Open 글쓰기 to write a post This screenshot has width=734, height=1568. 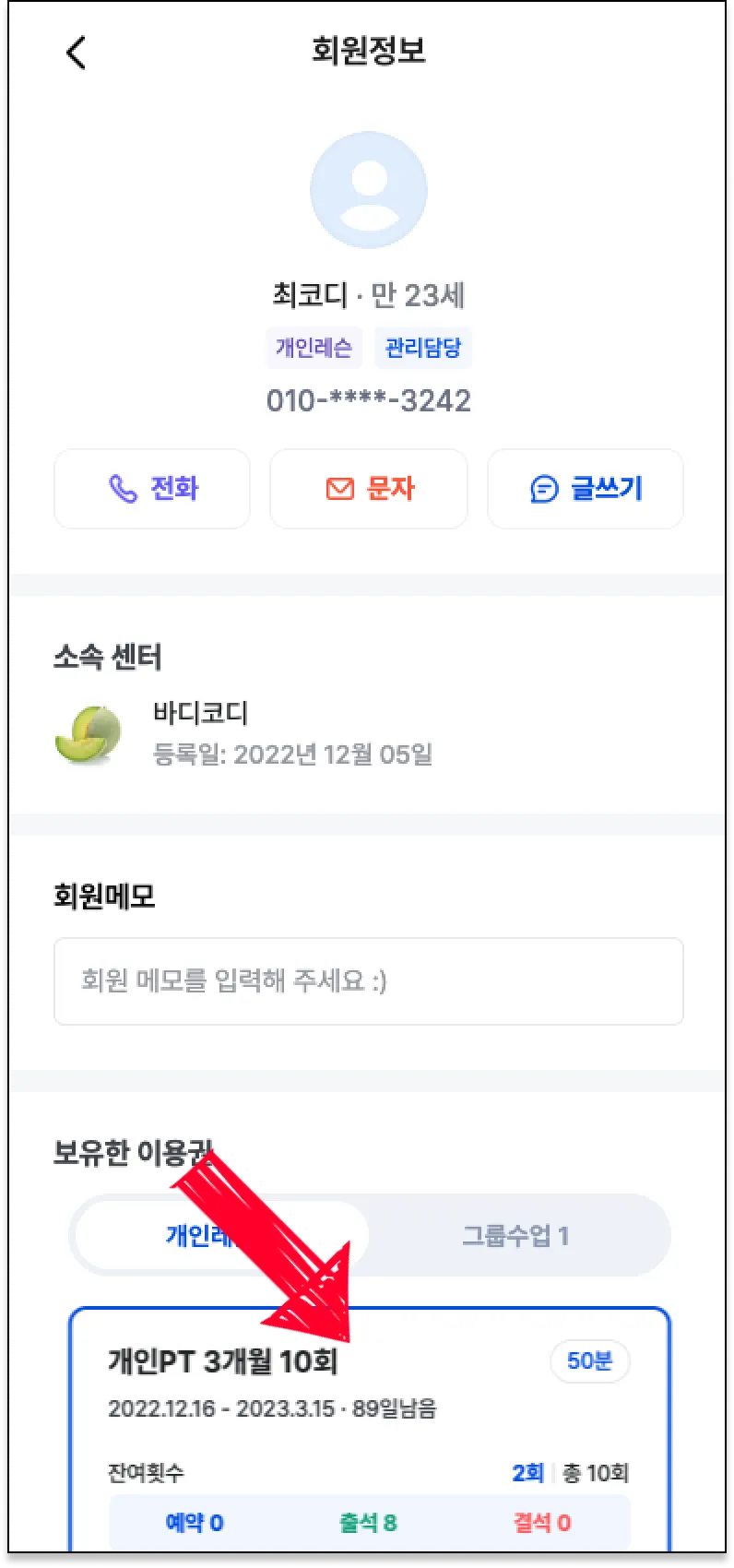pos(586,489)
